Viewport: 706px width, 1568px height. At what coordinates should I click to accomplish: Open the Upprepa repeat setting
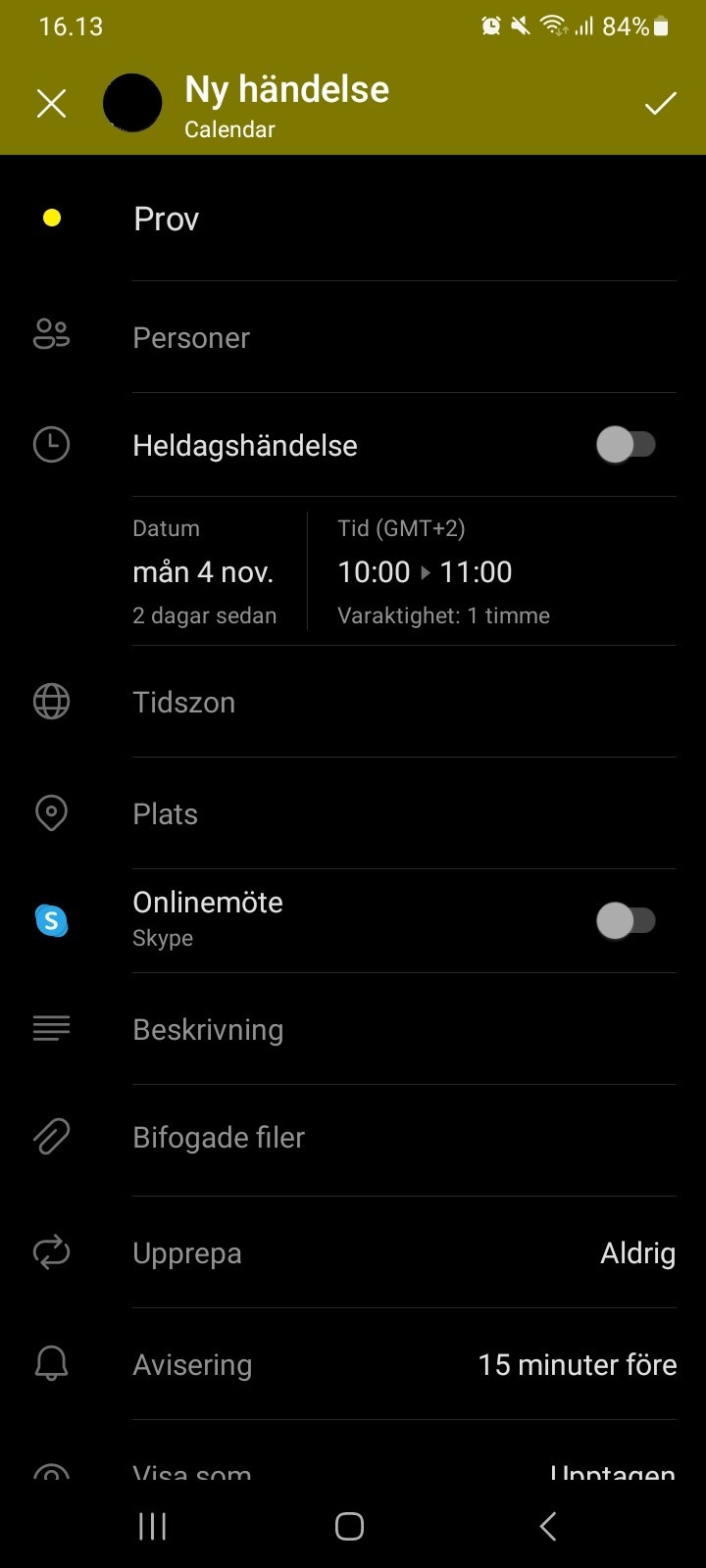click(353, 1252)
